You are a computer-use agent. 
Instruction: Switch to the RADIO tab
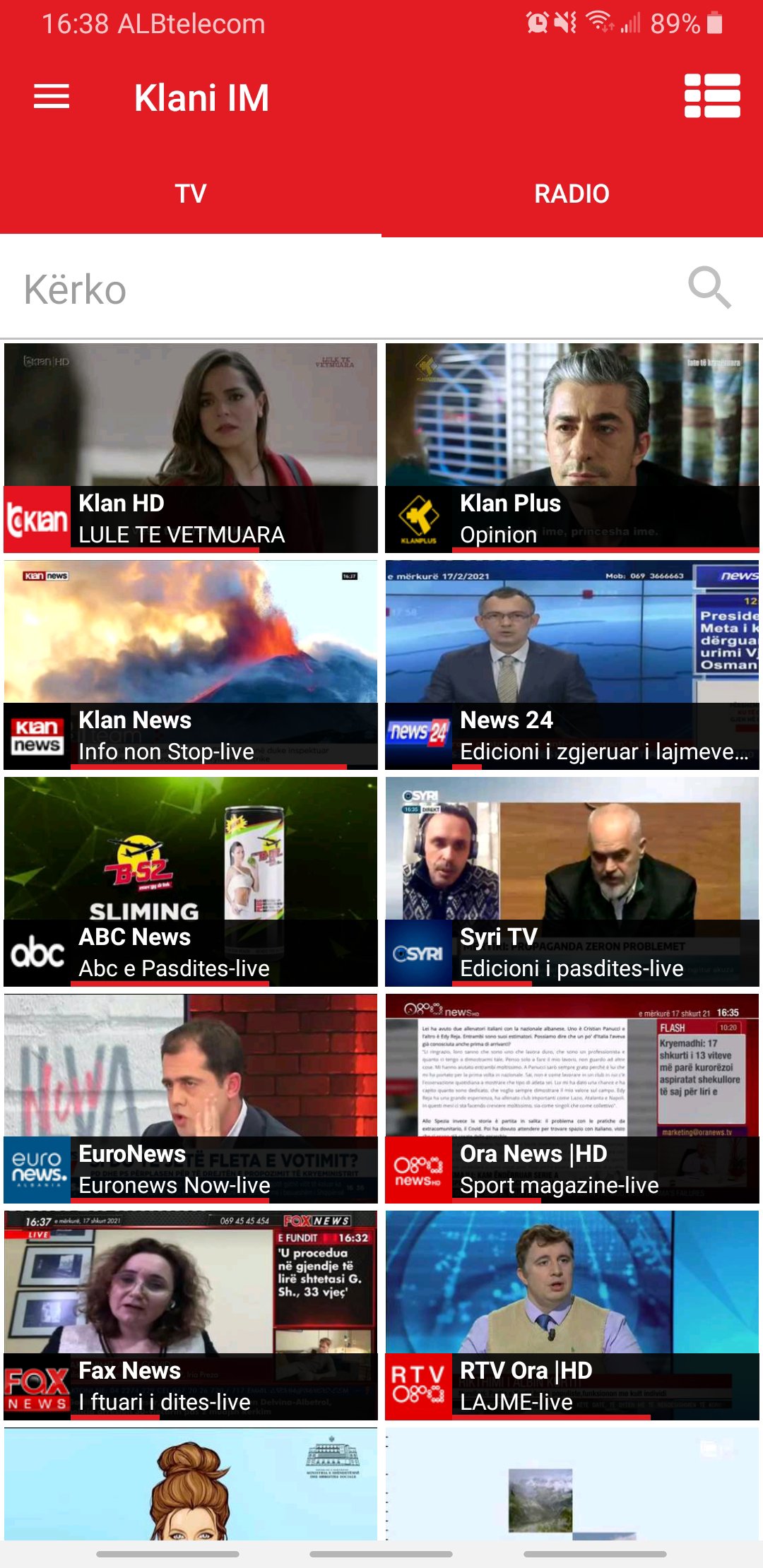(x=572, y=194)
